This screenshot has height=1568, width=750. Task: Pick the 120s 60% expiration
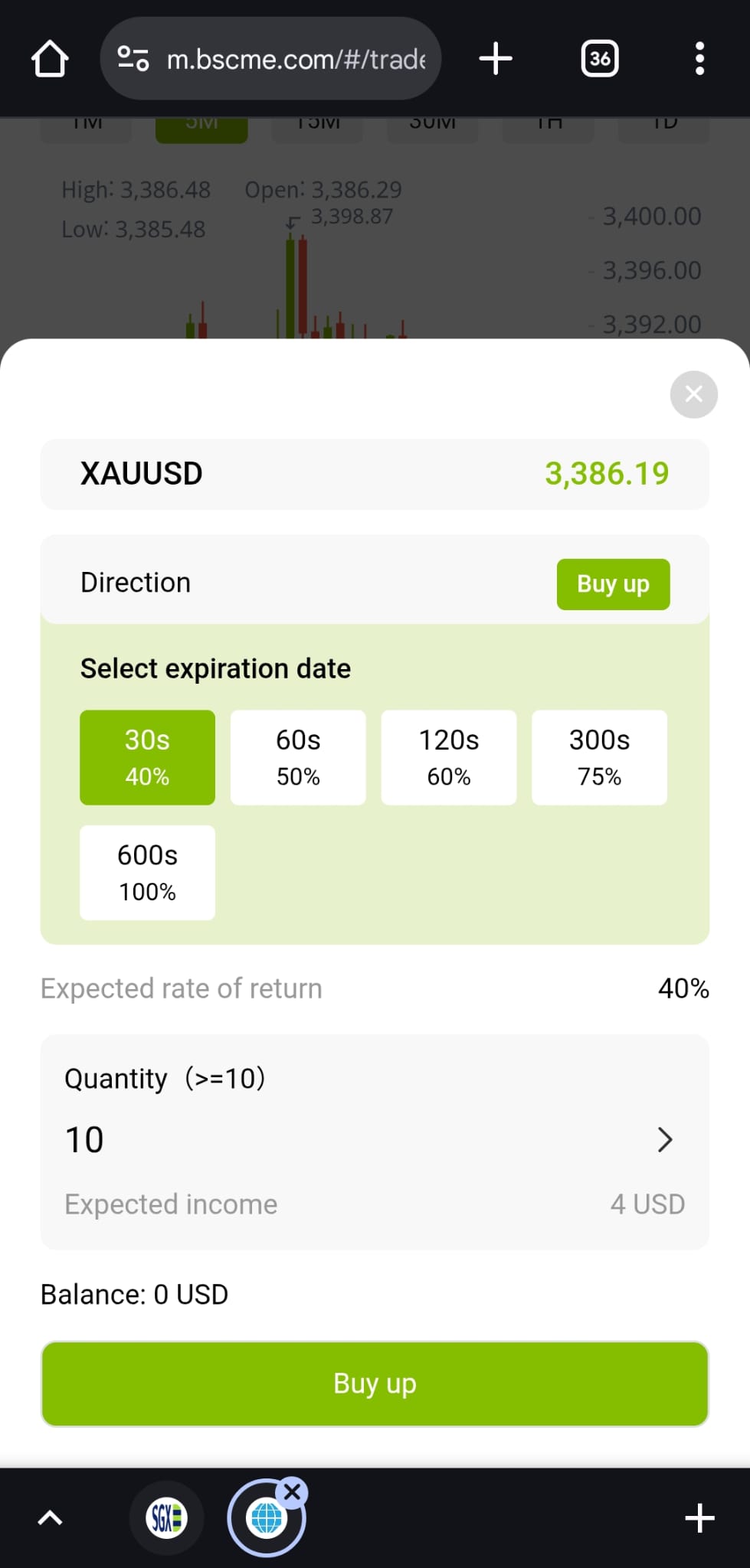point(449,757)
